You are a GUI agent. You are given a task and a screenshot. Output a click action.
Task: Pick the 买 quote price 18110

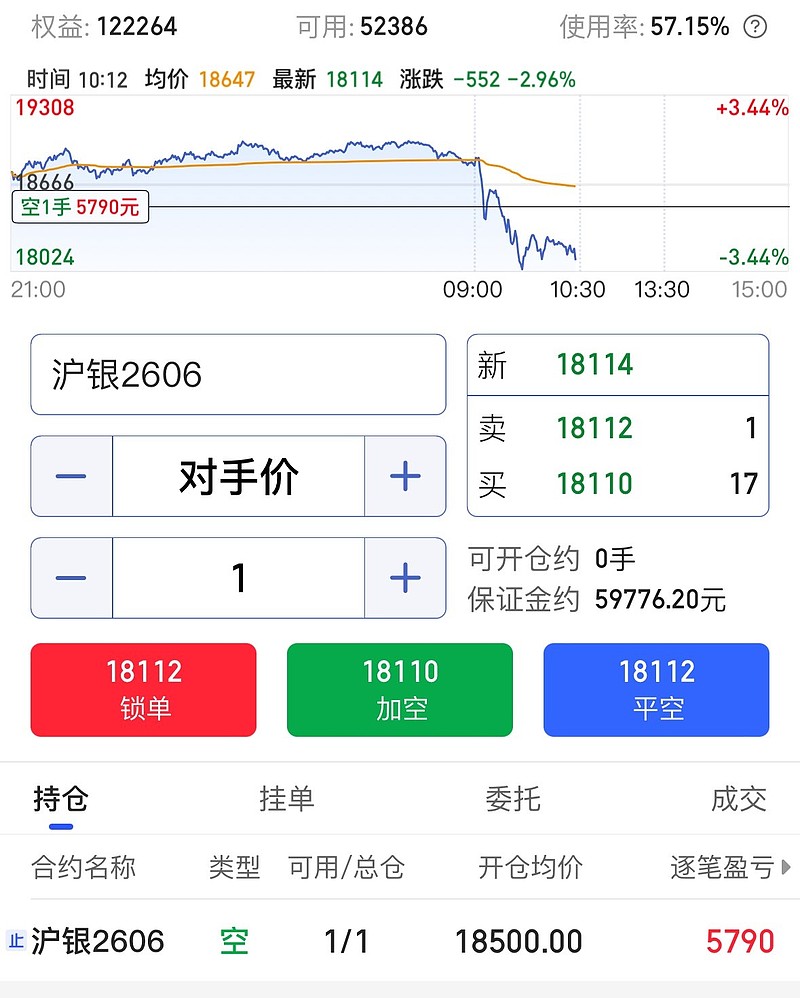595,484
